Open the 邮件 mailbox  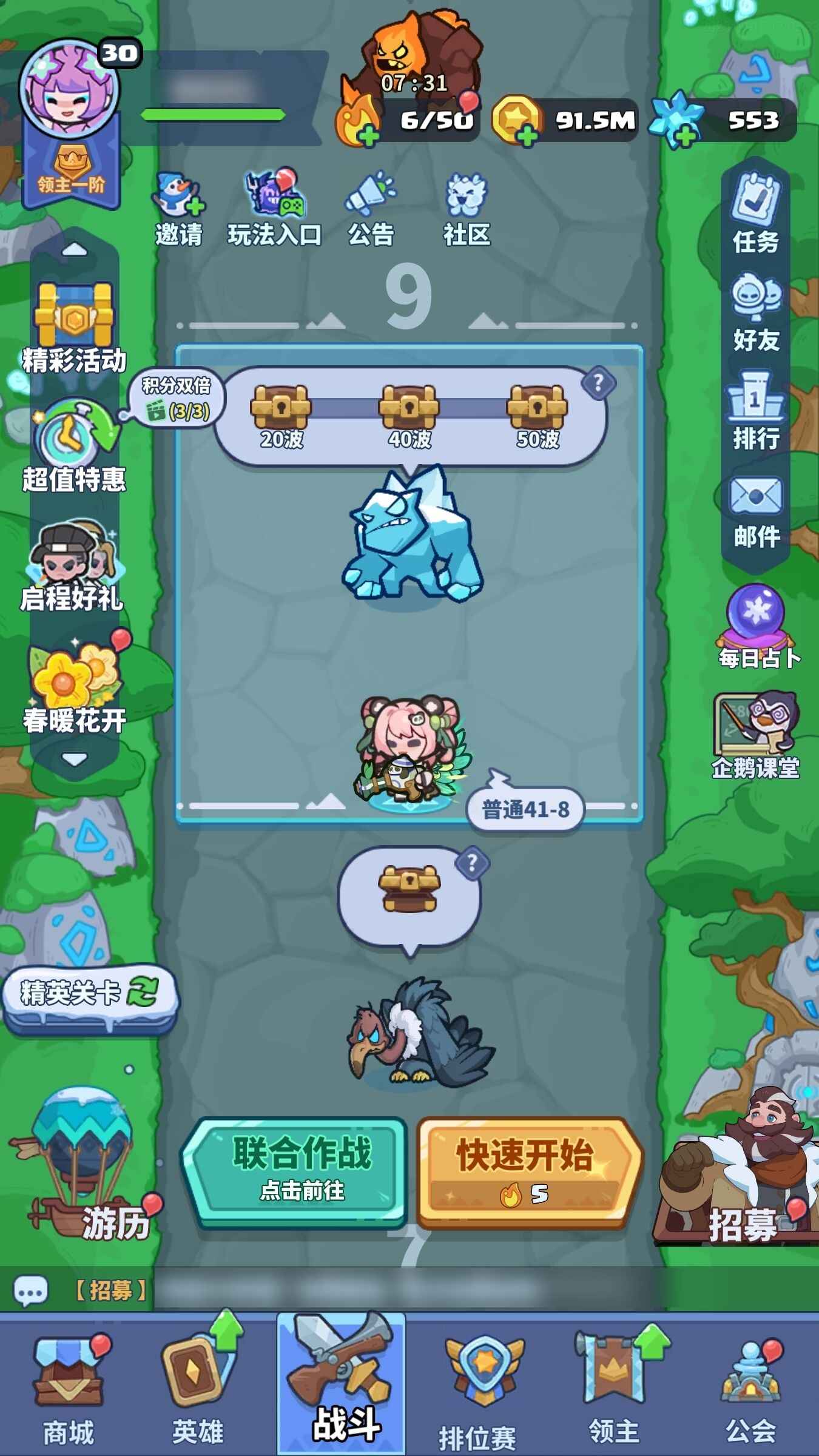tap(755, 511)
